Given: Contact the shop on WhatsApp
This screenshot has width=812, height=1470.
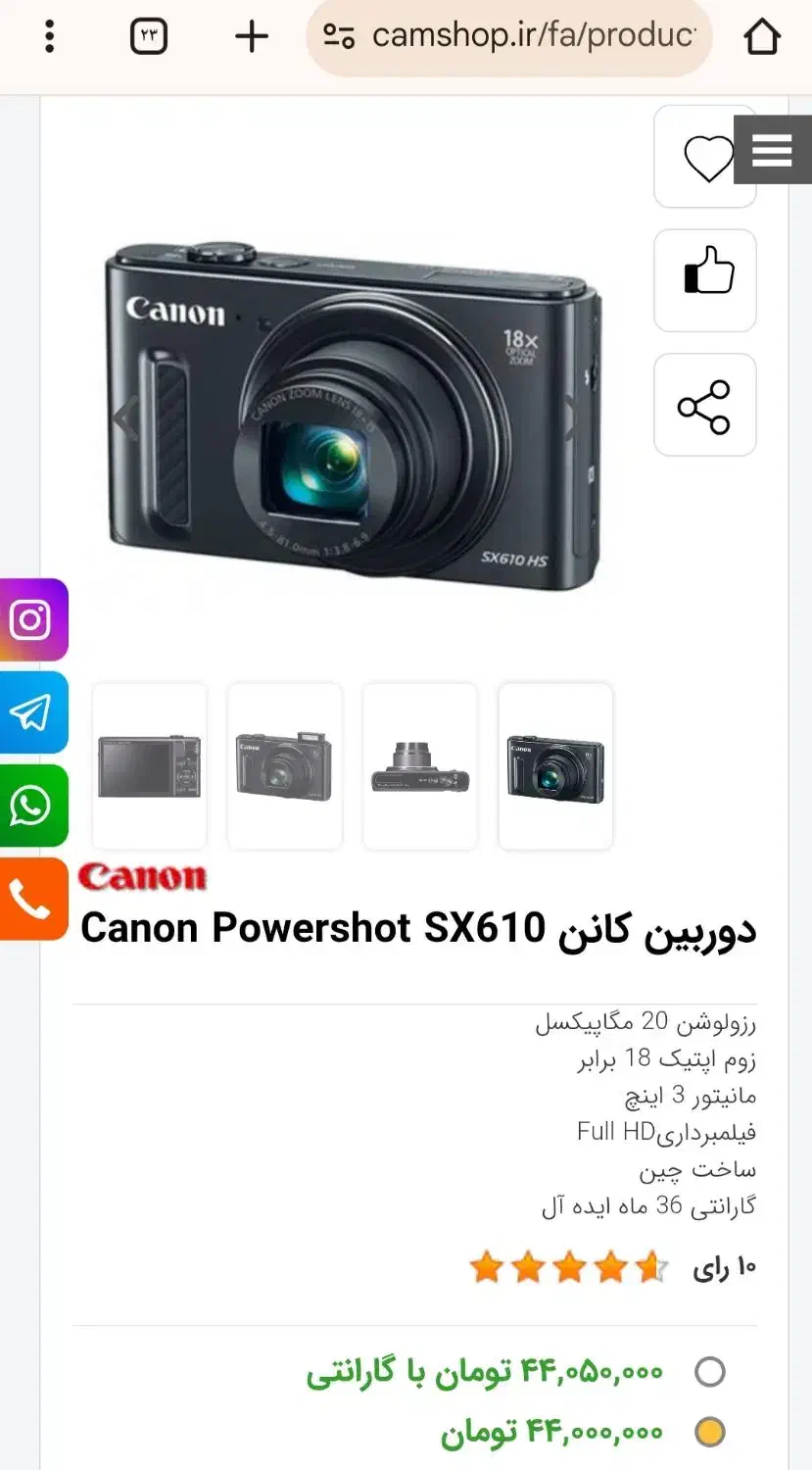Looking at the screenshot, I should click(32, 806).
